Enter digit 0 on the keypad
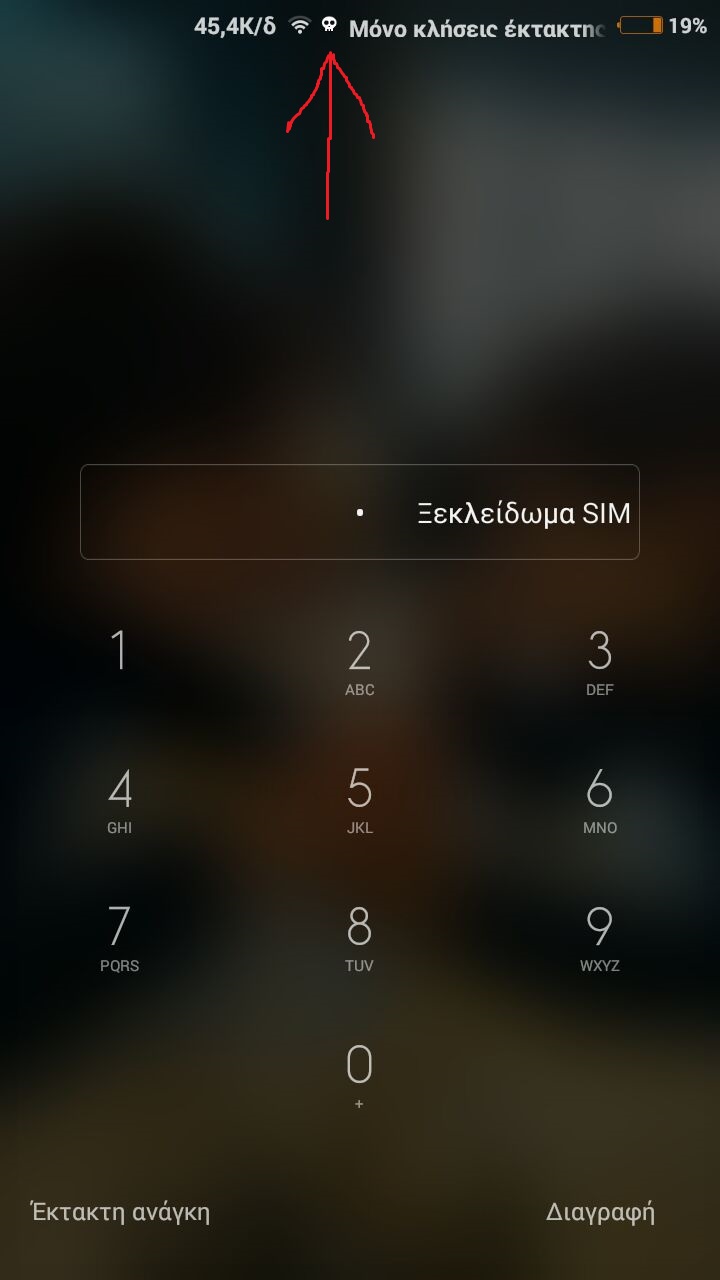 tap(359, 1075)
